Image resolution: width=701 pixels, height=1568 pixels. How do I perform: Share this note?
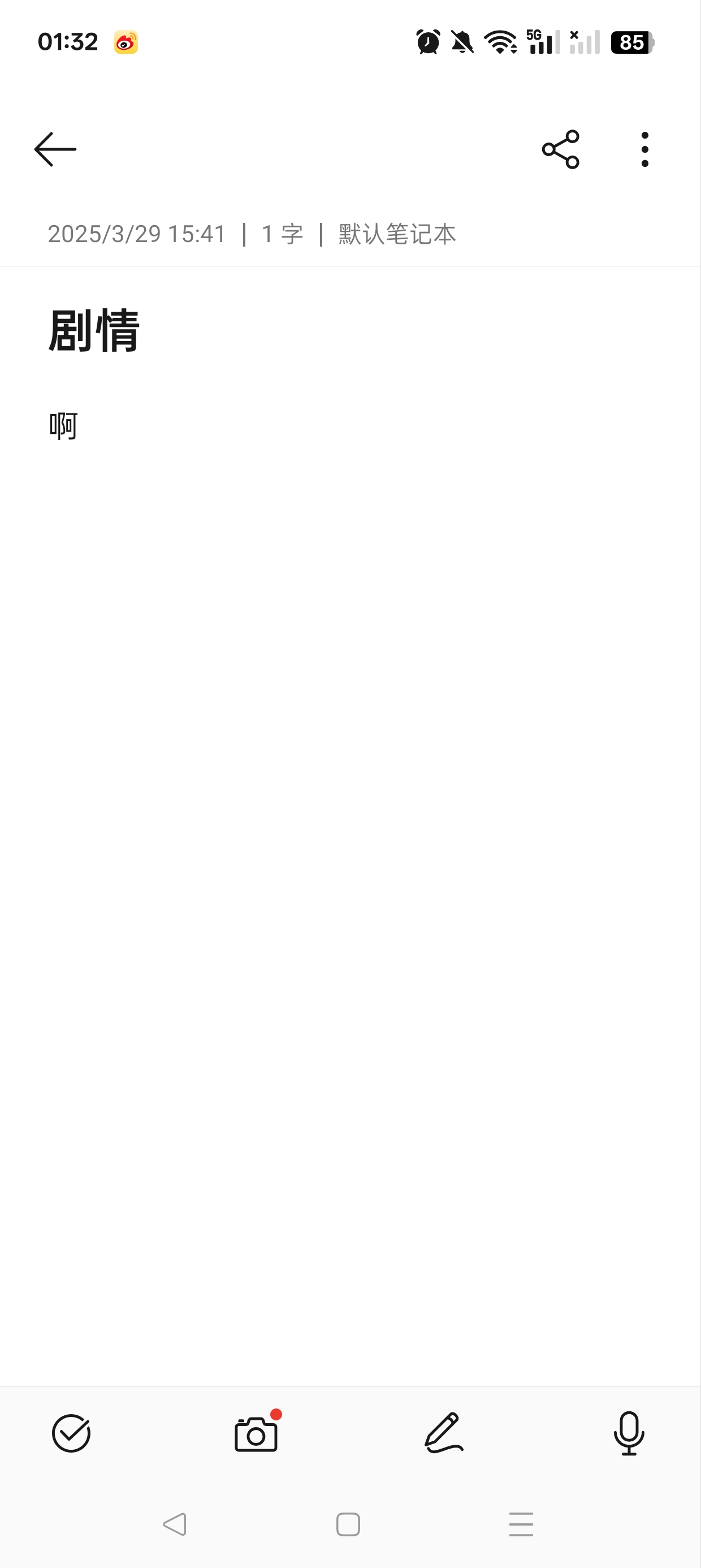tap(560, 149)
